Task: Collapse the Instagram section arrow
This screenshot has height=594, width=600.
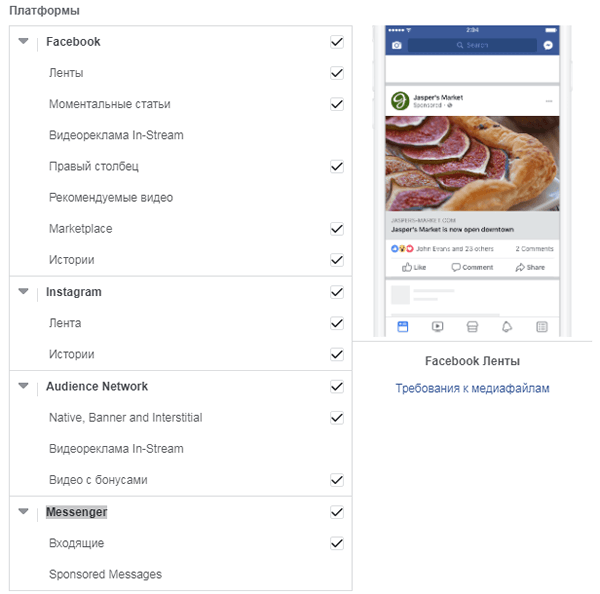Action: click(24, 292)
